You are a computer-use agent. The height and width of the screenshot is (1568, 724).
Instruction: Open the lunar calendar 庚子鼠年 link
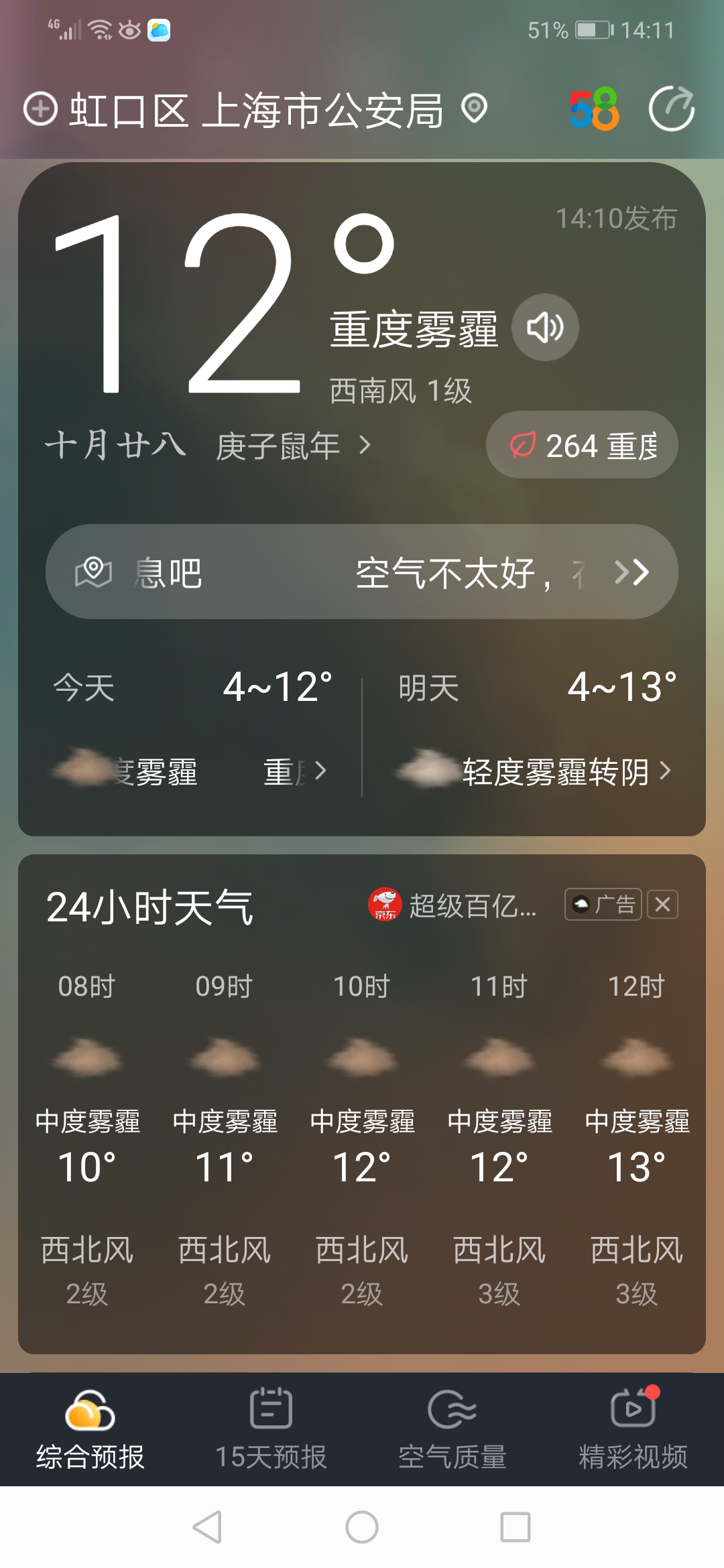pyautogui.click(x=293, y=446)
